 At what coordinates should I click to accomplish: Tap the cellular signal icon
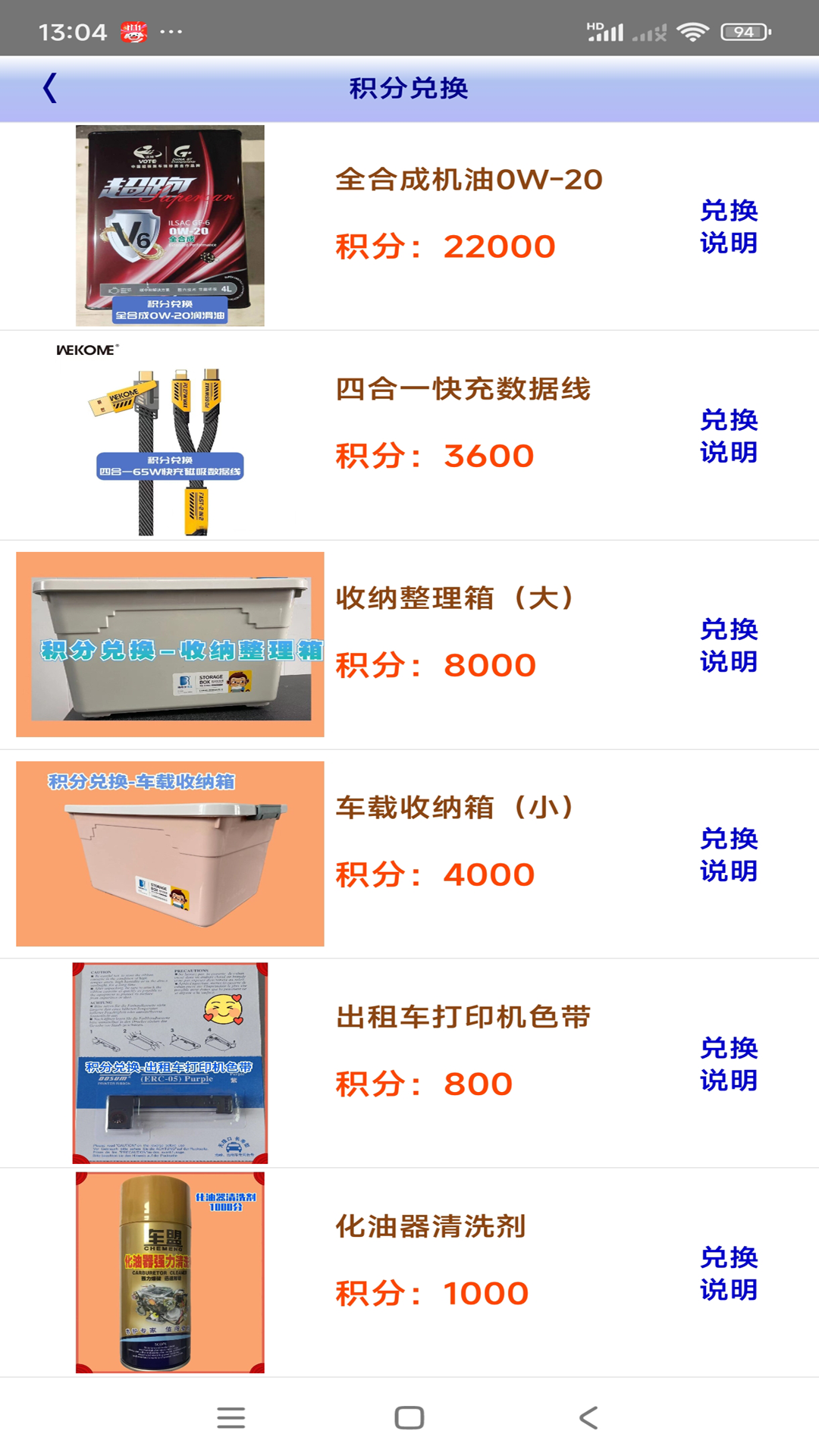coord(608,31)
